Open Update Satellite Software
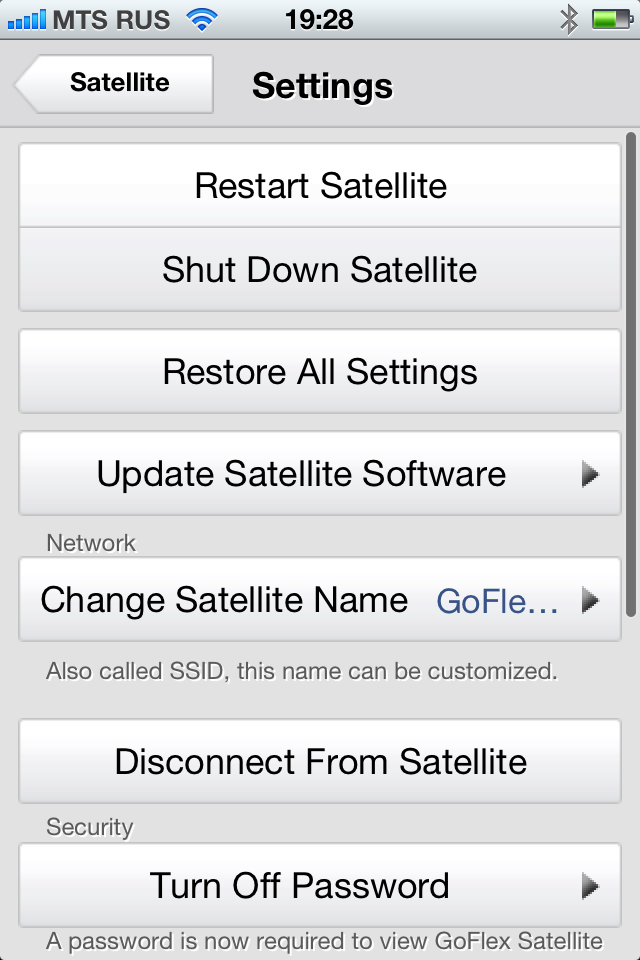Image resolution: width=640 pixels, height=960 pixels. point(320,474)
